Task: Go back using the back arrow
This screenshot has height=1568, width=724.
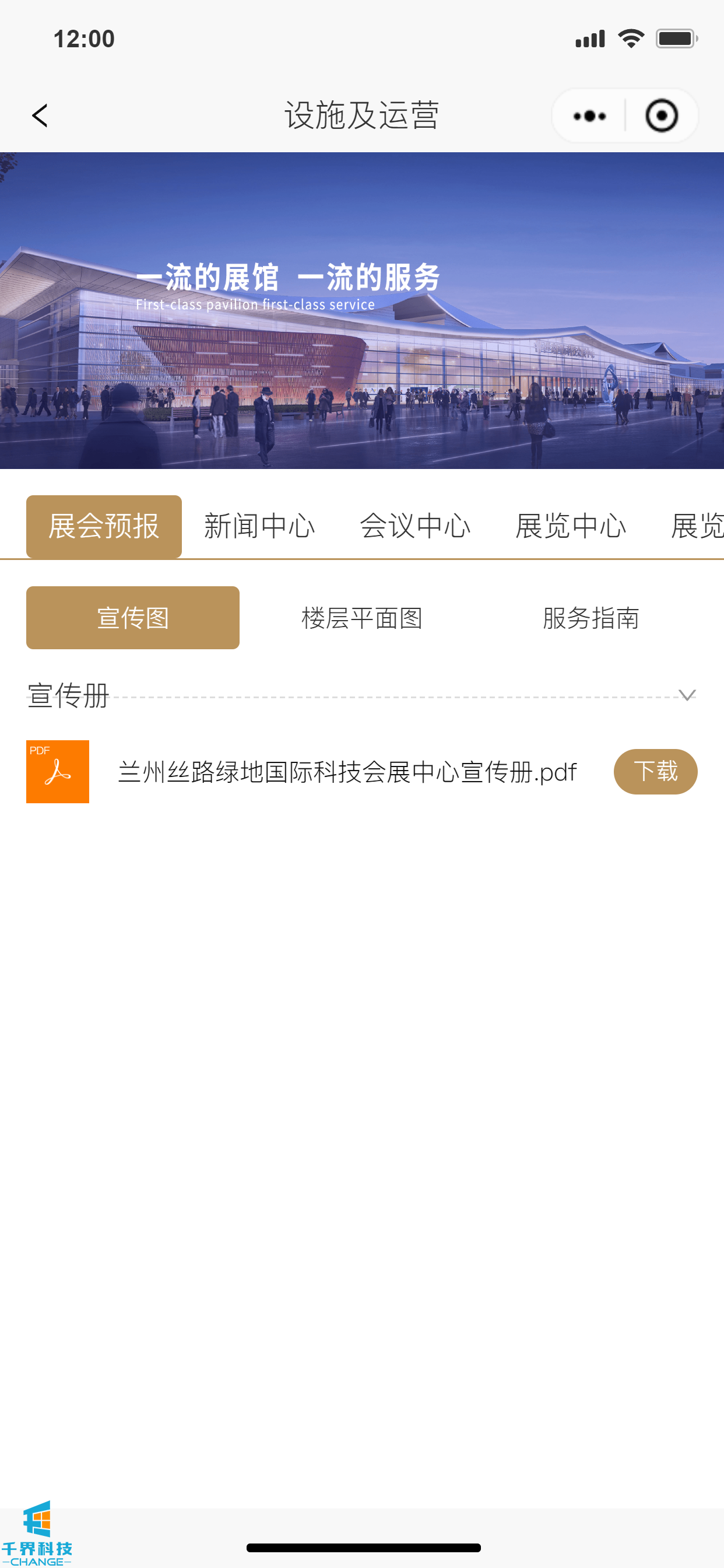Action: tap(40, 116)
